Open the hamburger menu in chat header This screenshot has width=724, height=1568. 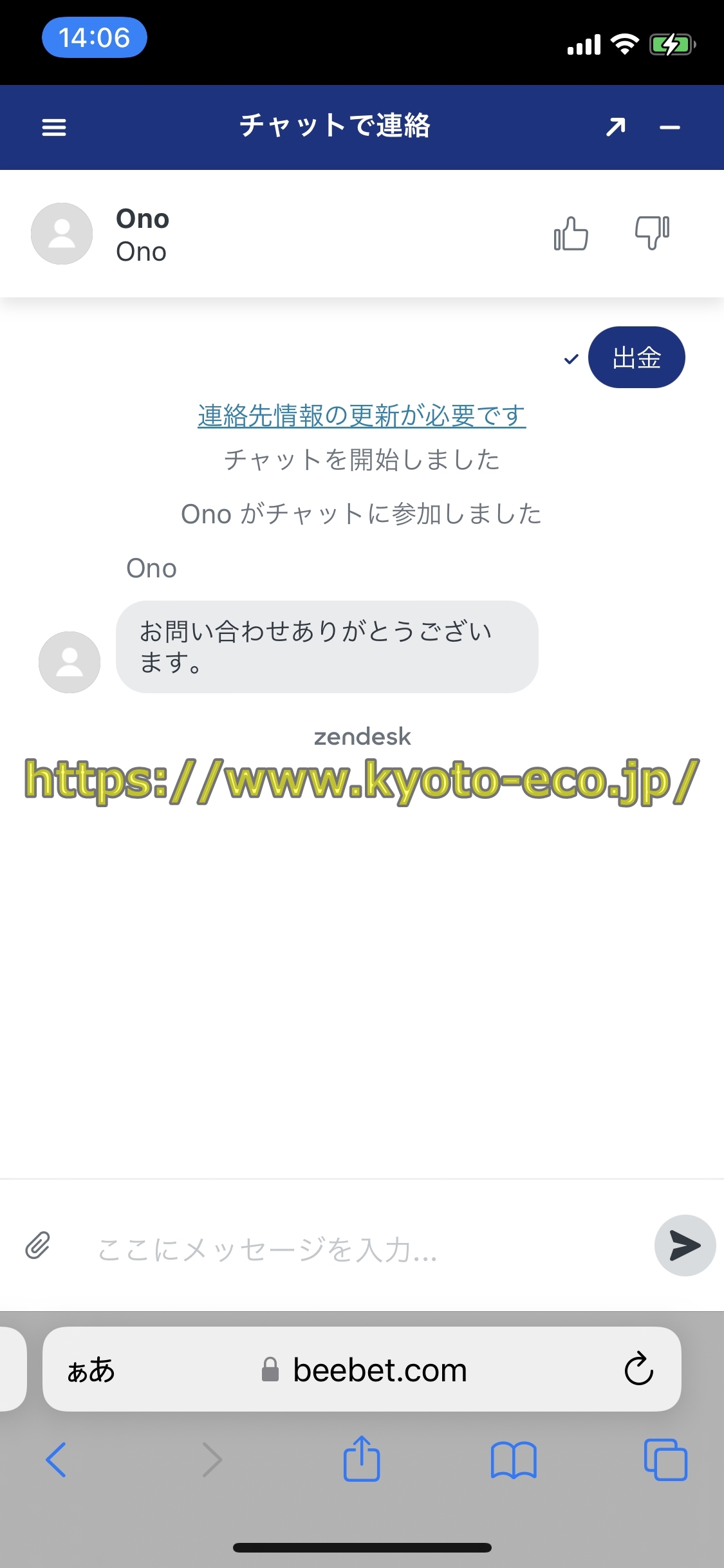54,127
